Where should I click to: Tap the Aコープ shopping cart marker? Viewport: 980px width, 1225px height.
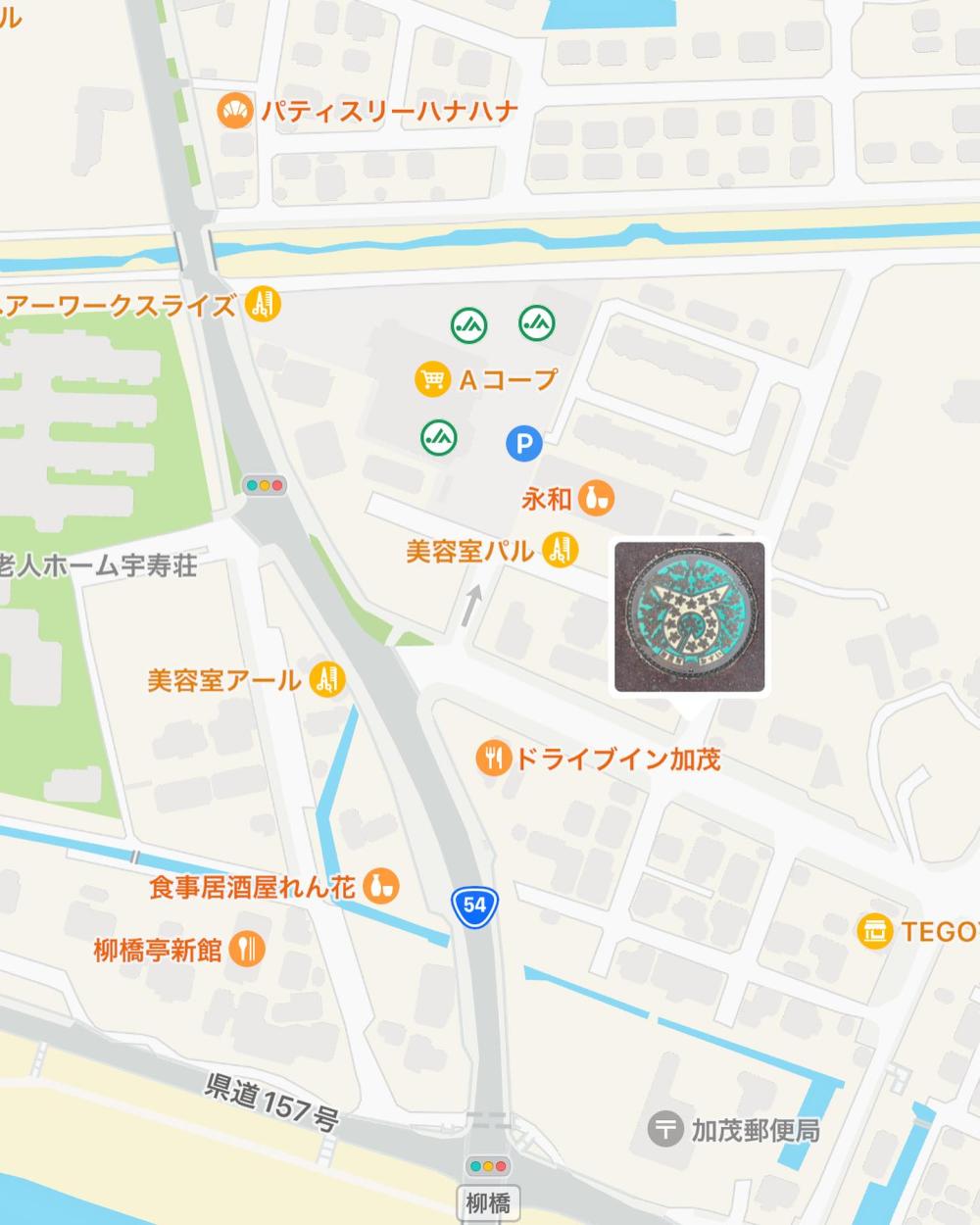[x=431, y=379]
